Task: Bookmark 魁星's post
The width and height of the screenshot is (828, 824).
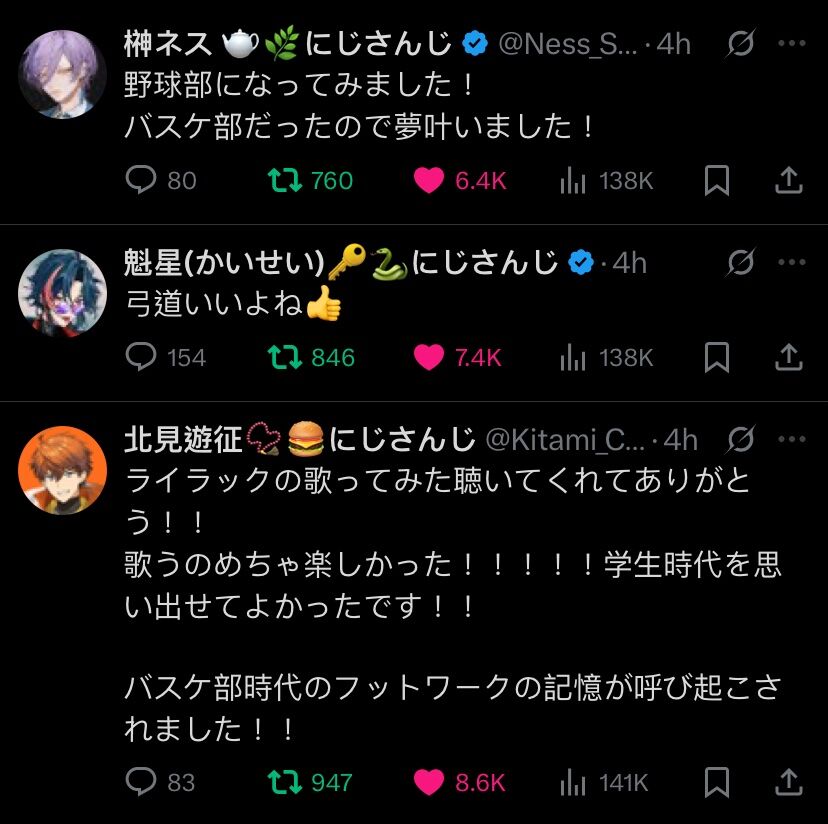Action: (716, 357)
